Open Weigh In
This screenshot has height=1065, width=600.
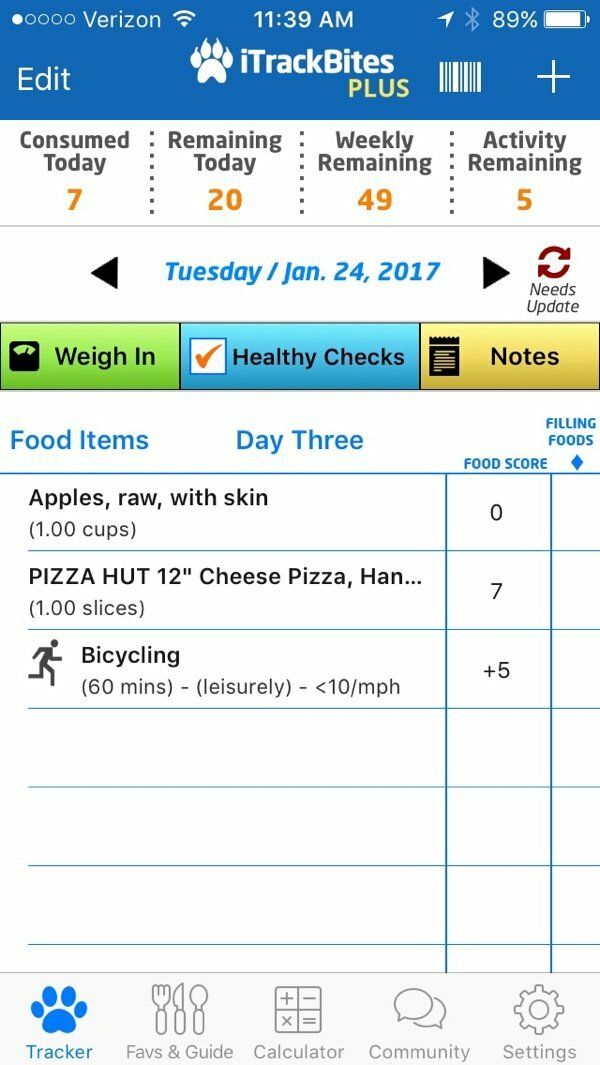coord(90,357)
